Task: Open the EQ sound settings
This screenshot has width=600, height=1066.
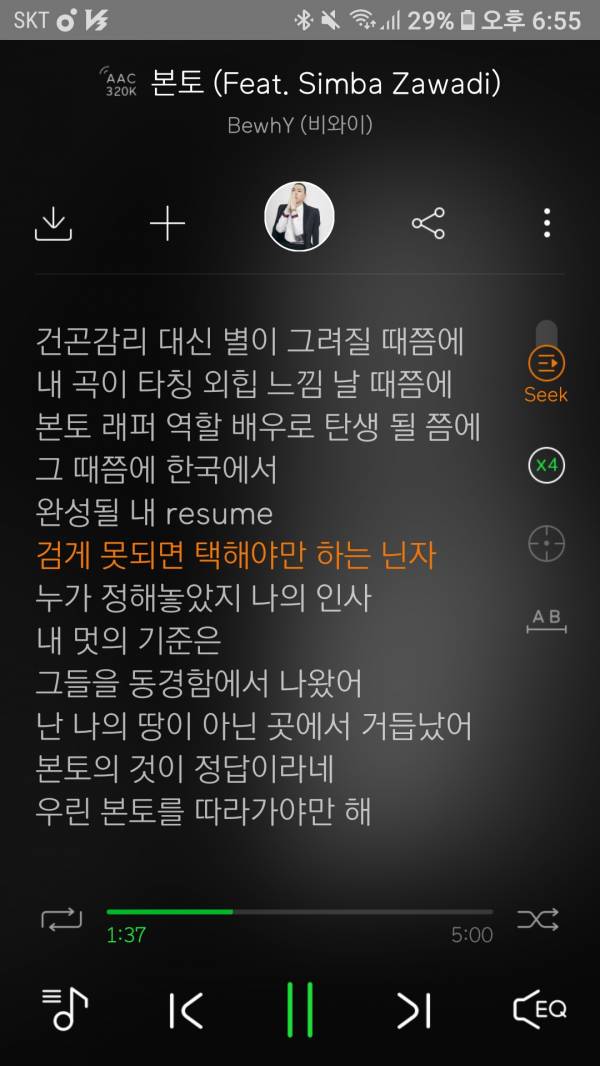Action: coord(540,1008)
